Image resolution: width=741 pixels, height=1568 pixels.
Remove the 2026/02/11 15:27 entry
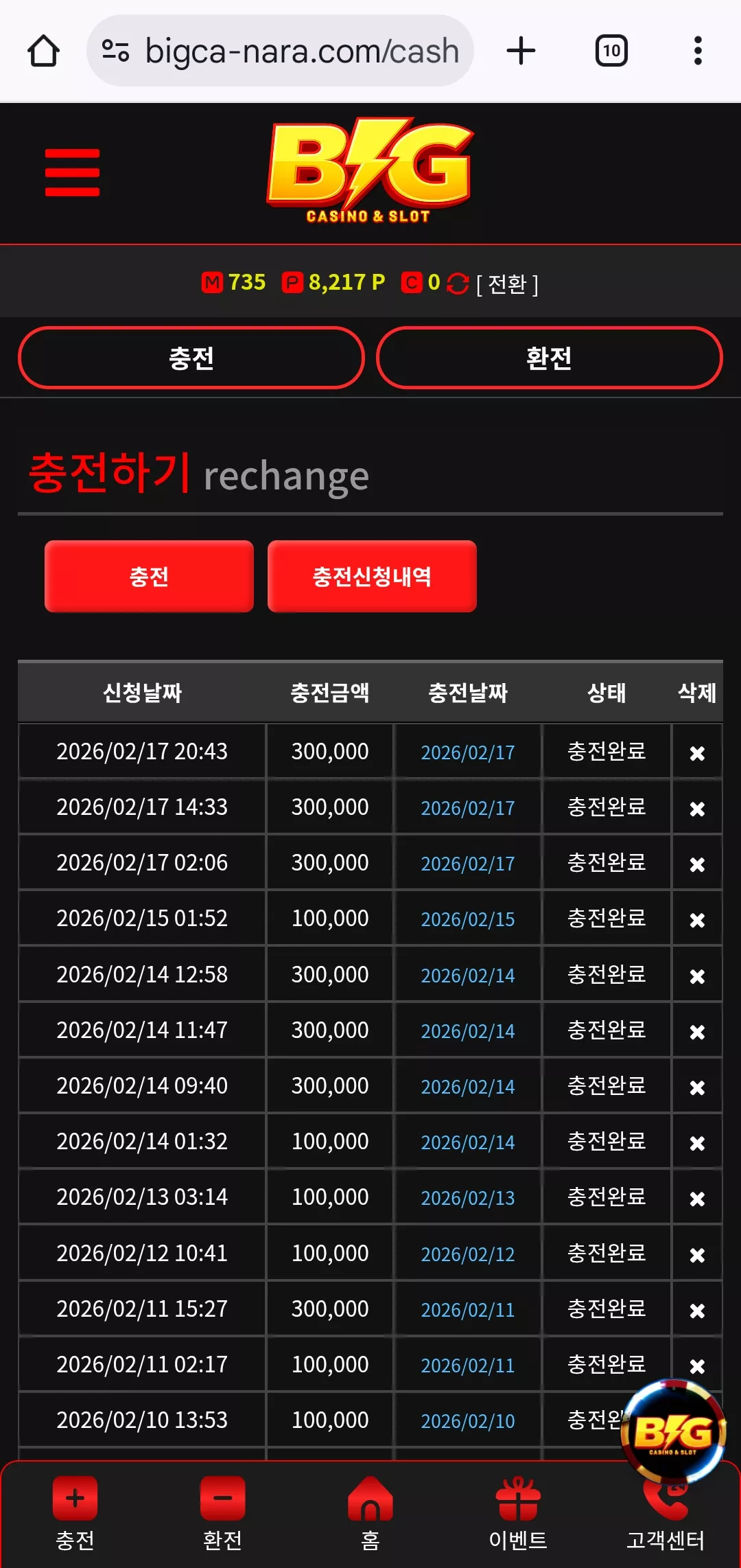pyautogui.click(x=697, y=1311)
